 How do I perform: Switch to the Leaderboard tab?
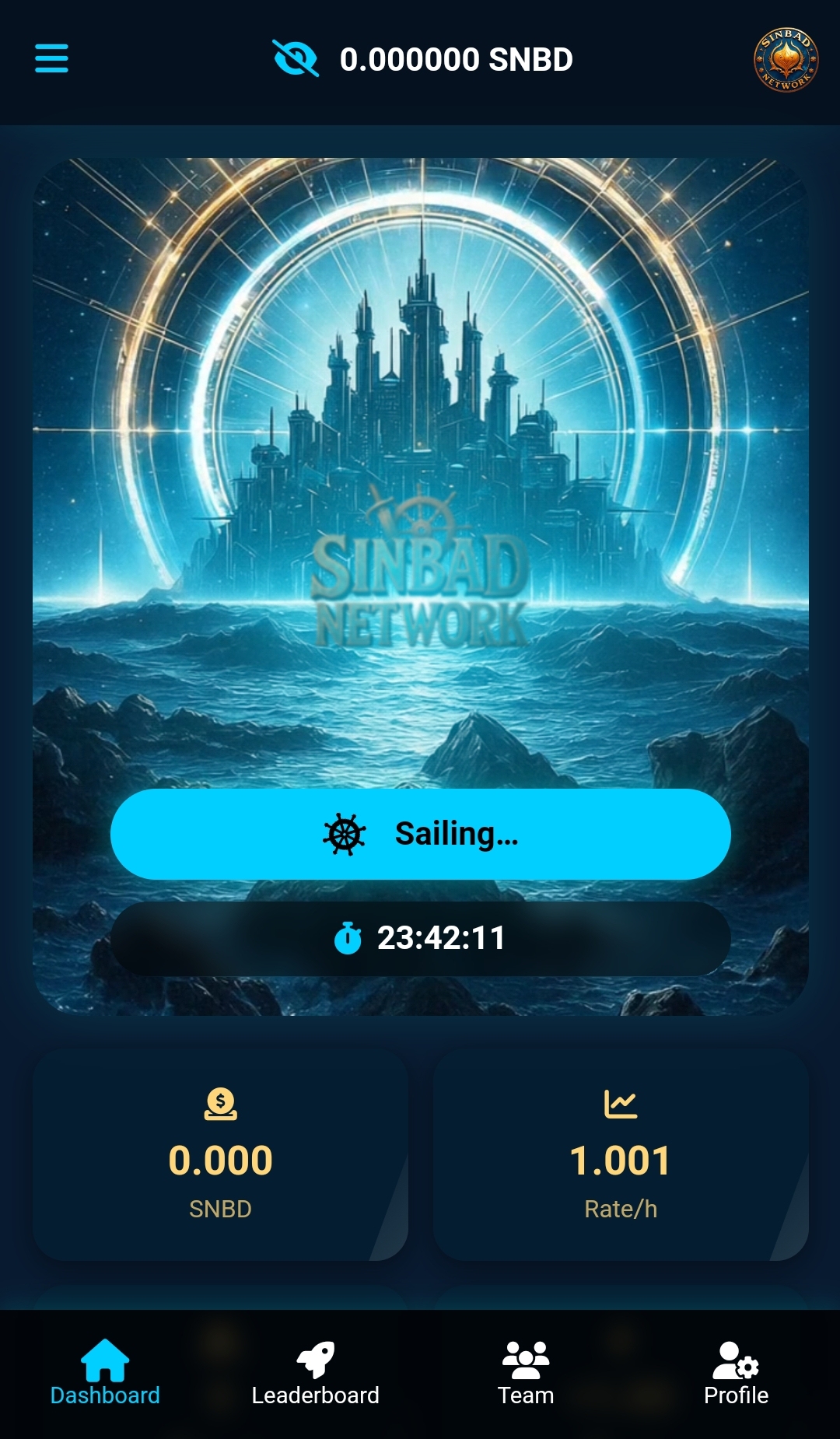tap(315, 1373)
